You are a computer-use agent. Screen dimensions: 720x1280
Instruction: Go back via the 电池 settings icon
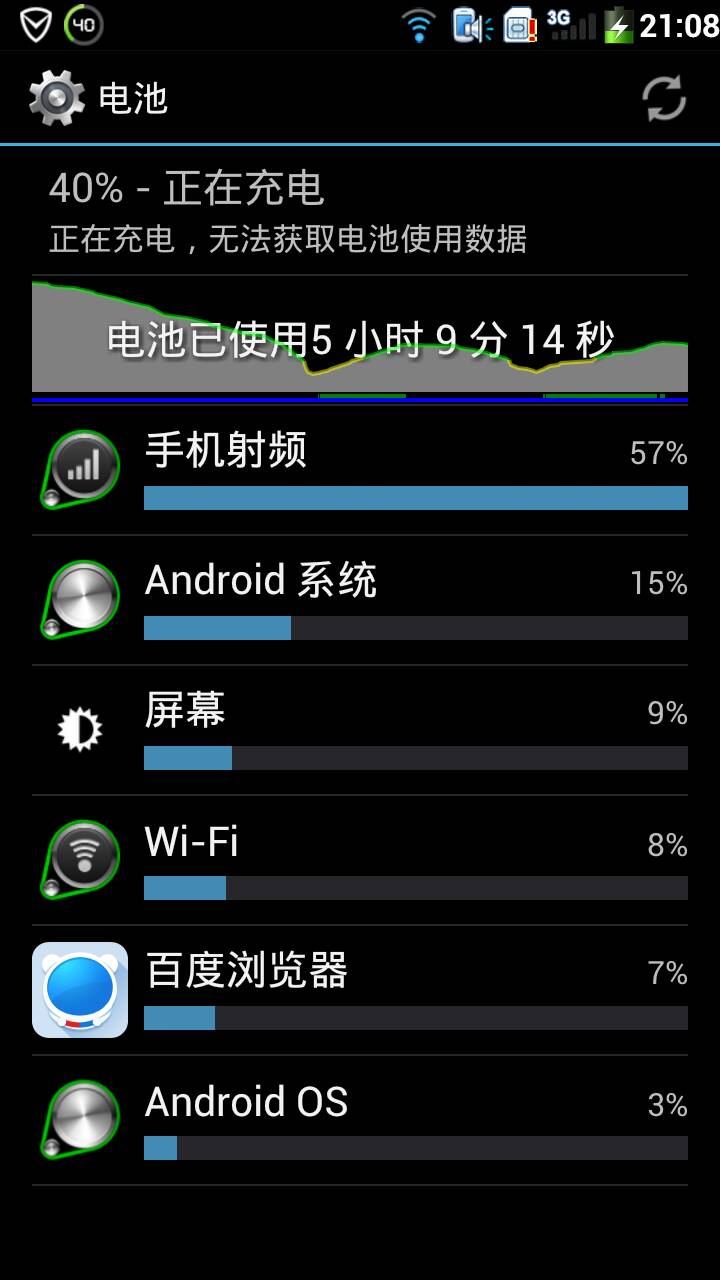pos(56,98)
